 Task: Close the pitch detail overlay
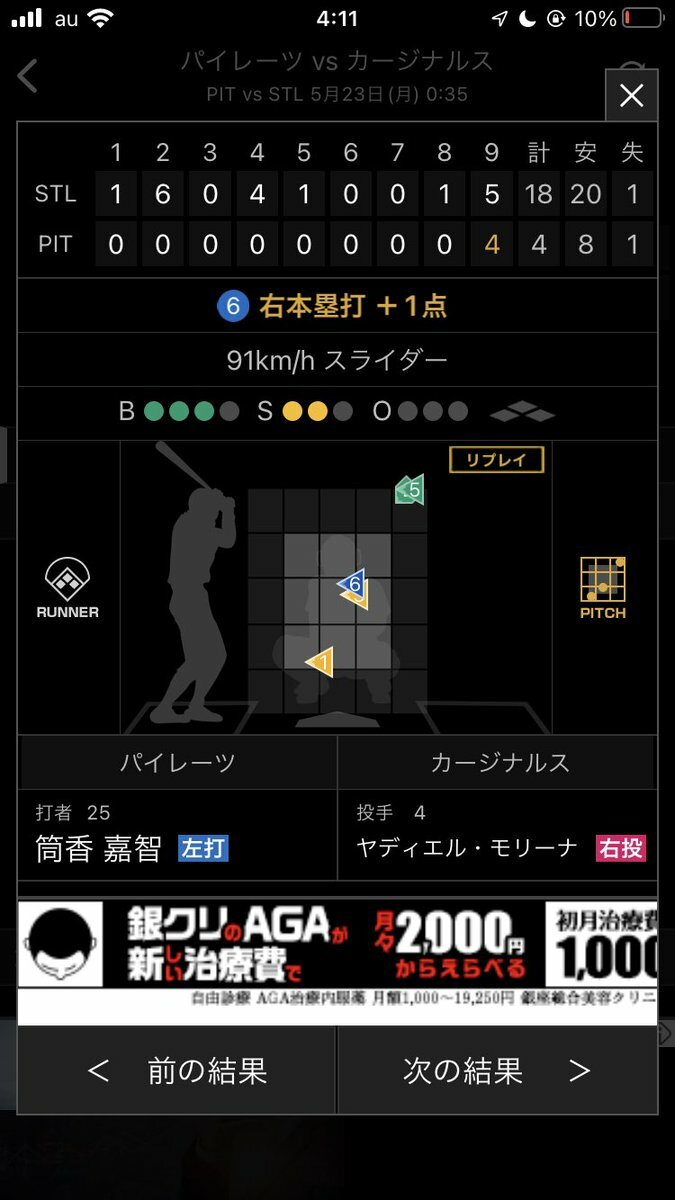click(x=631, y=96)
